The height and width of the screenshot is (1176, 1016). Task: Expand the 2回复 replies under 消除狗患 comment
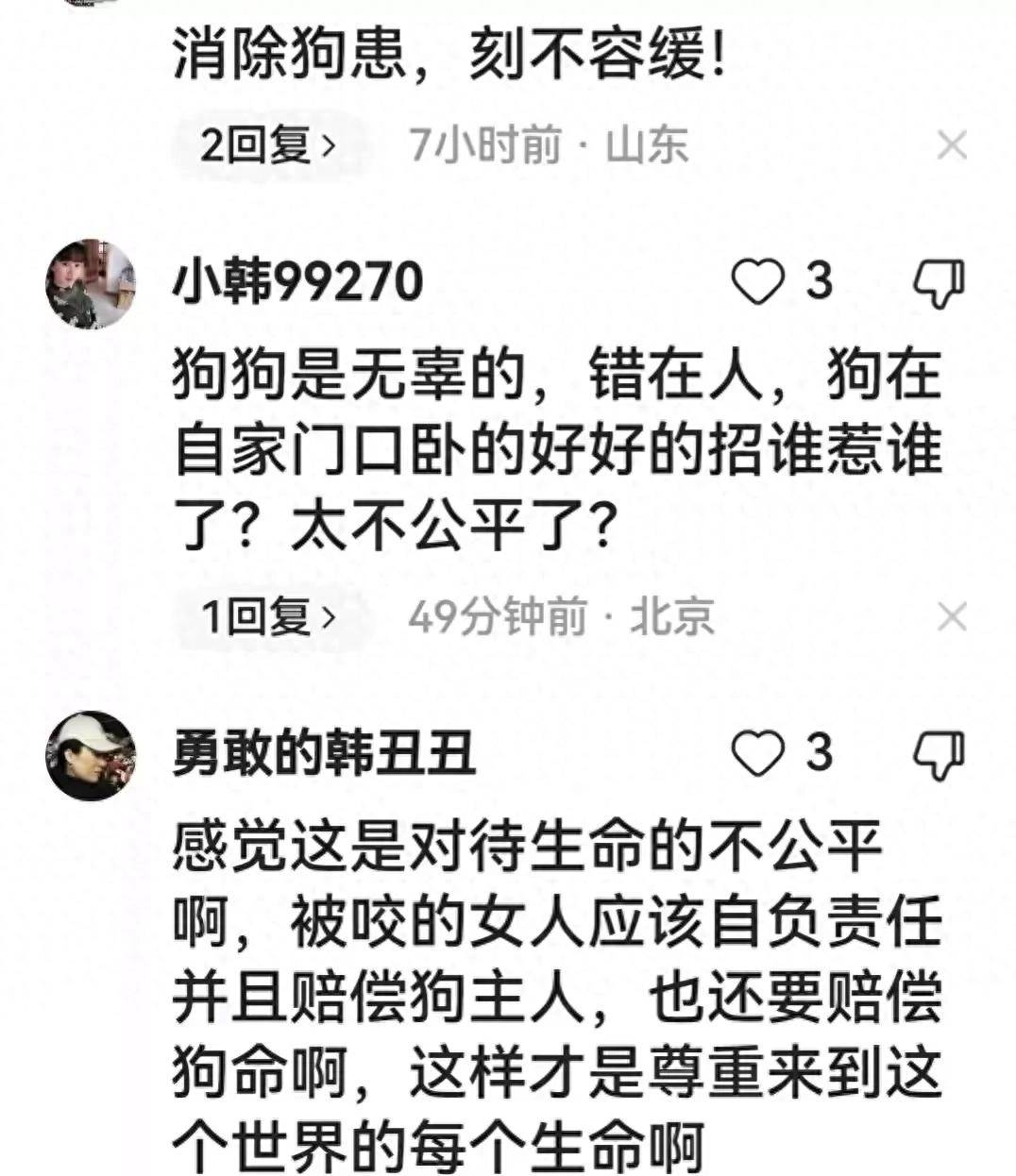pos(268,145)
